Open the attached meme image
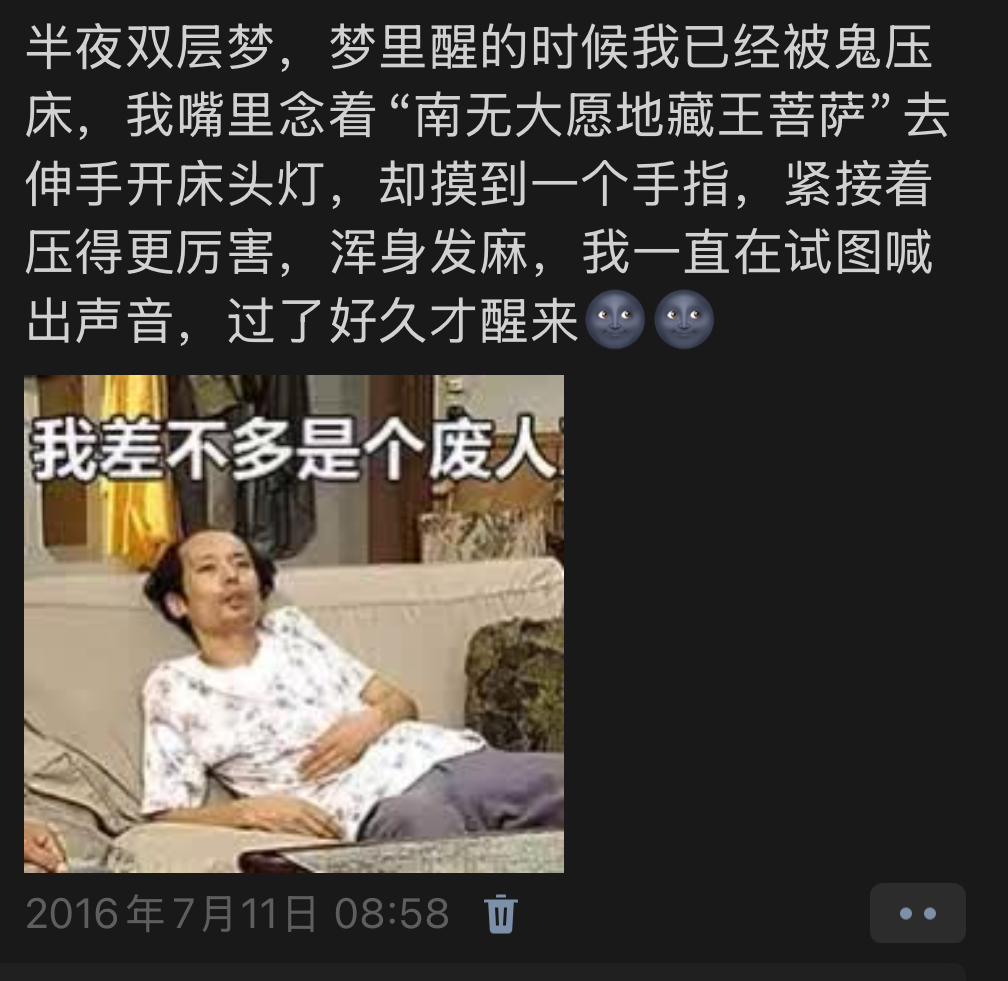Viewport: 1008px width, 981px height. (294, 624)
